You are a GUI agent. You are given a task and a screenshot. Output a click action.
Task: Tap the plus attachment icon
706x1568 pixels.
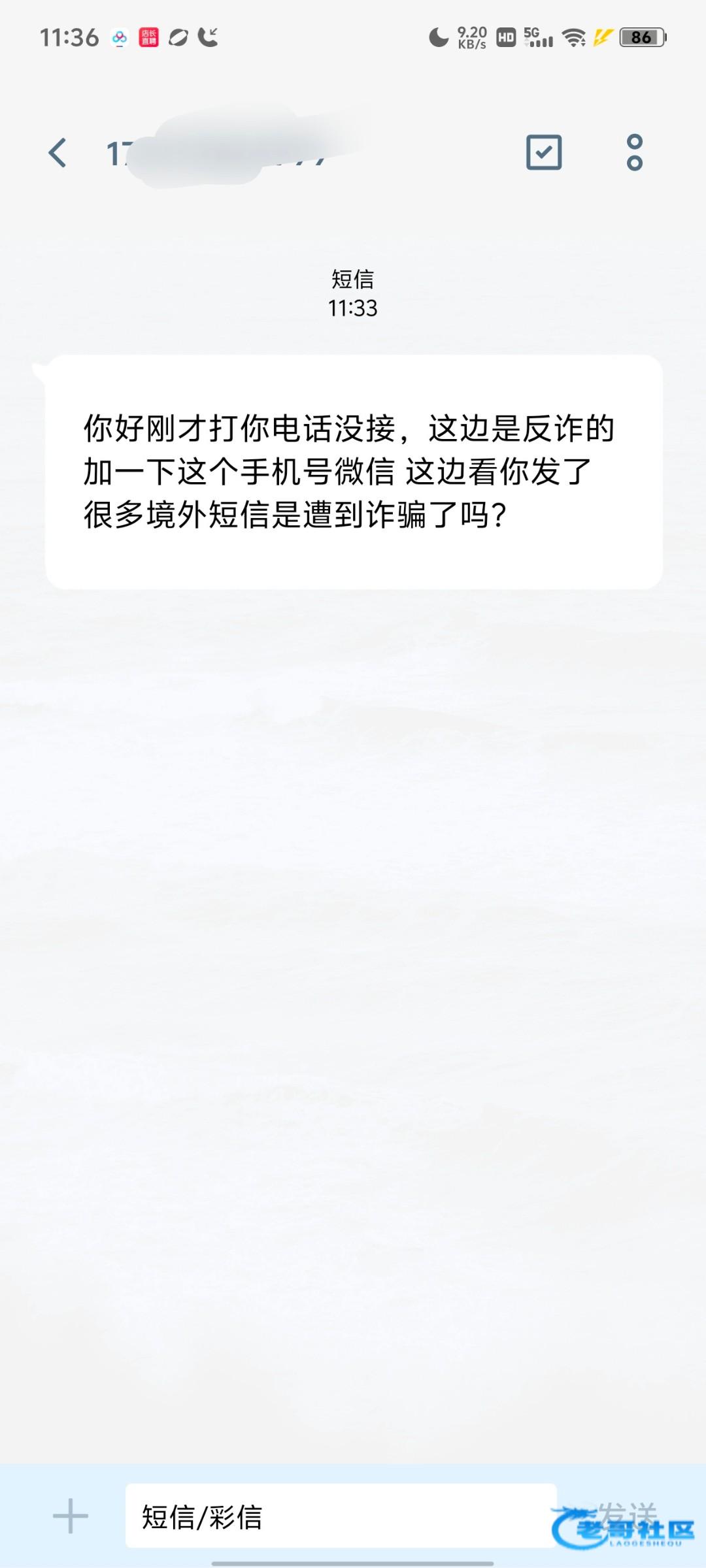[x=71, y=1516]
